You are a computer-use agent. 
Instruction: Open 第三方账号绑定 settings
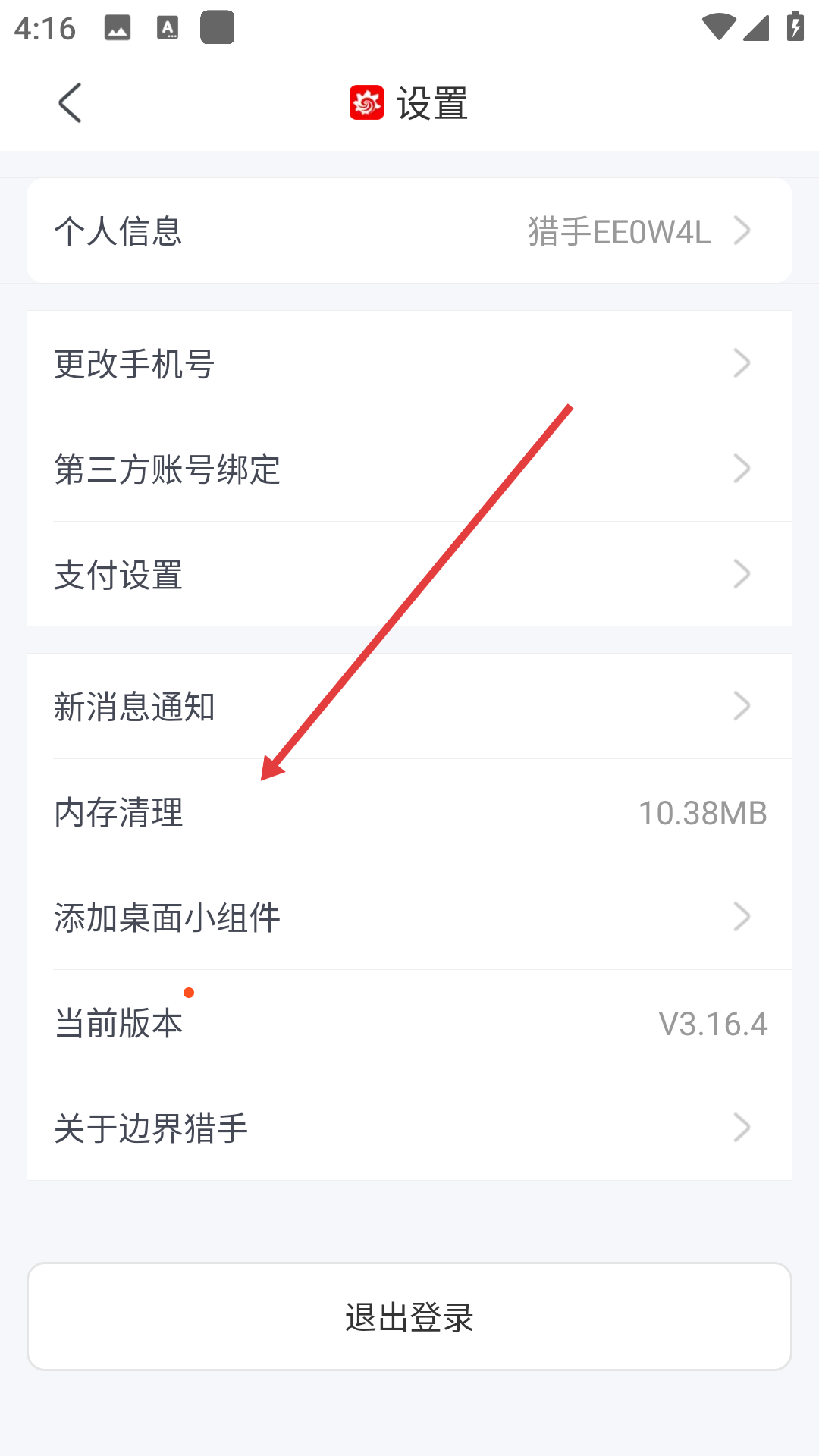coord(409,469)
